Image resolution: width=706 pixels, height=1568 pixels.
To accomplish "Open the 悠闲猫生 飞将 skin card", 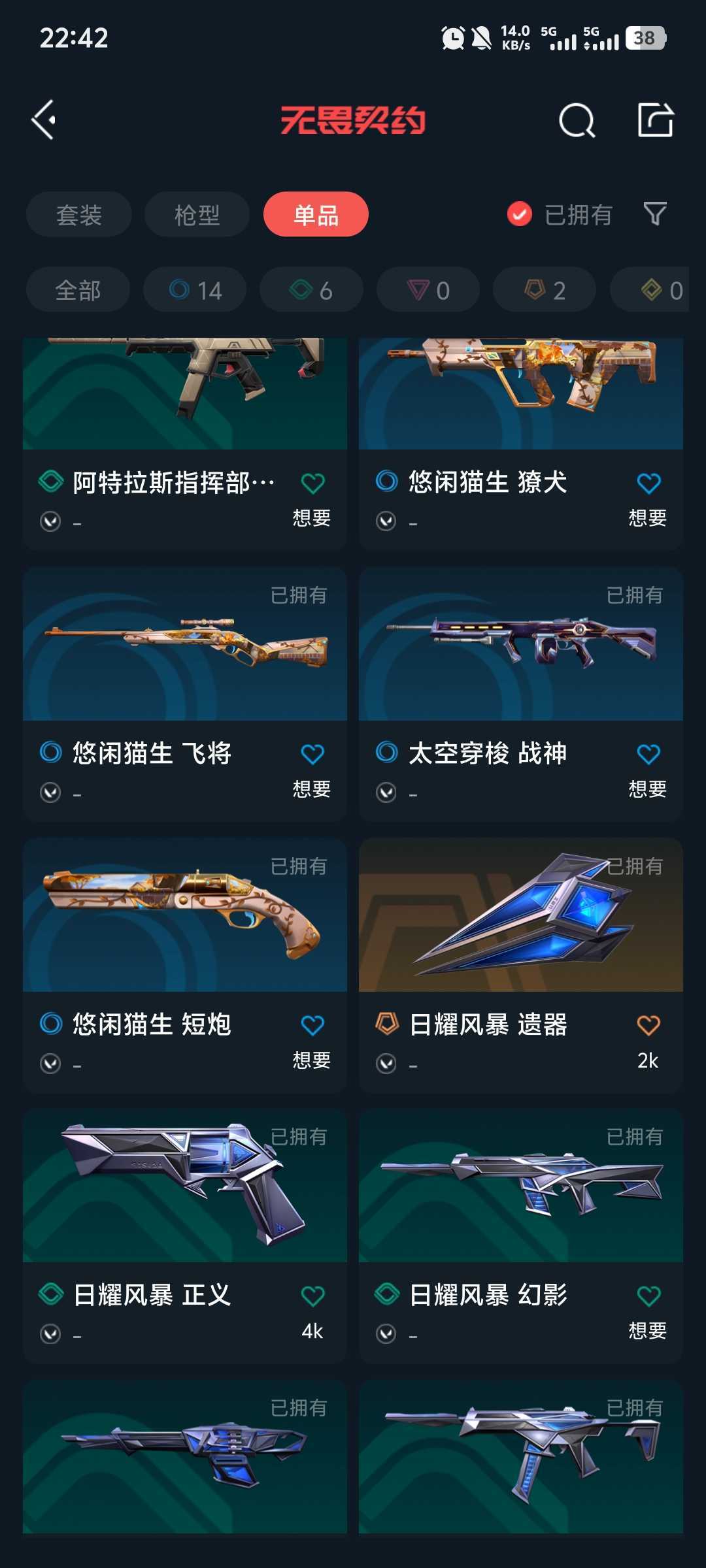I will tap(185, 694).
